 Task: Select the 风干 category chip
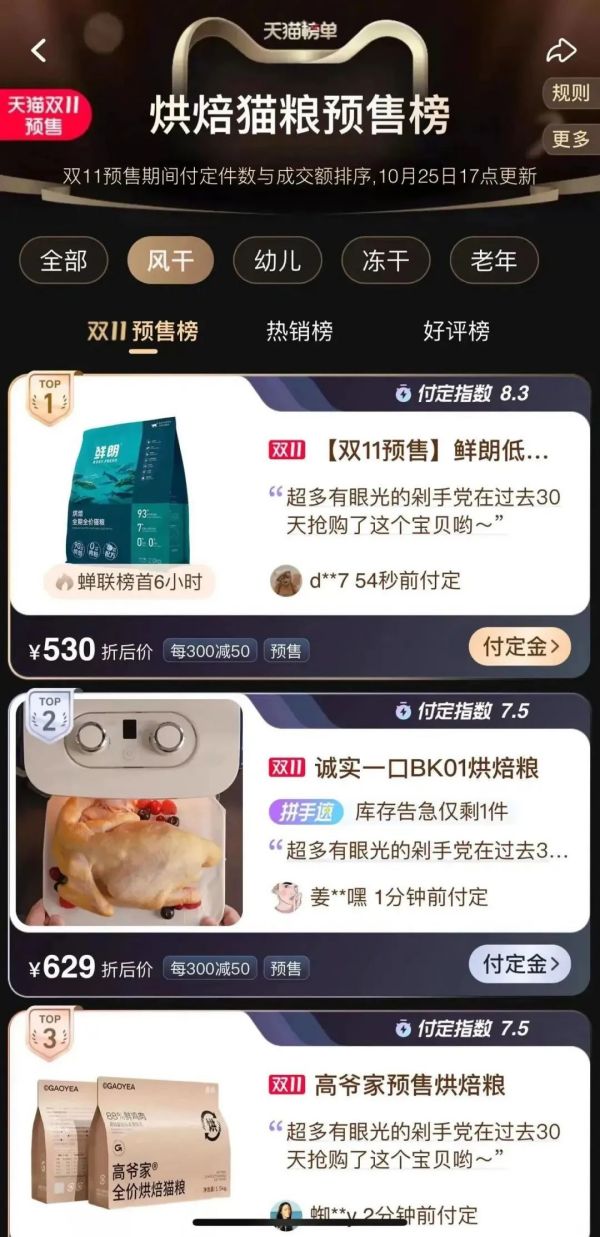tap(170, 261)
